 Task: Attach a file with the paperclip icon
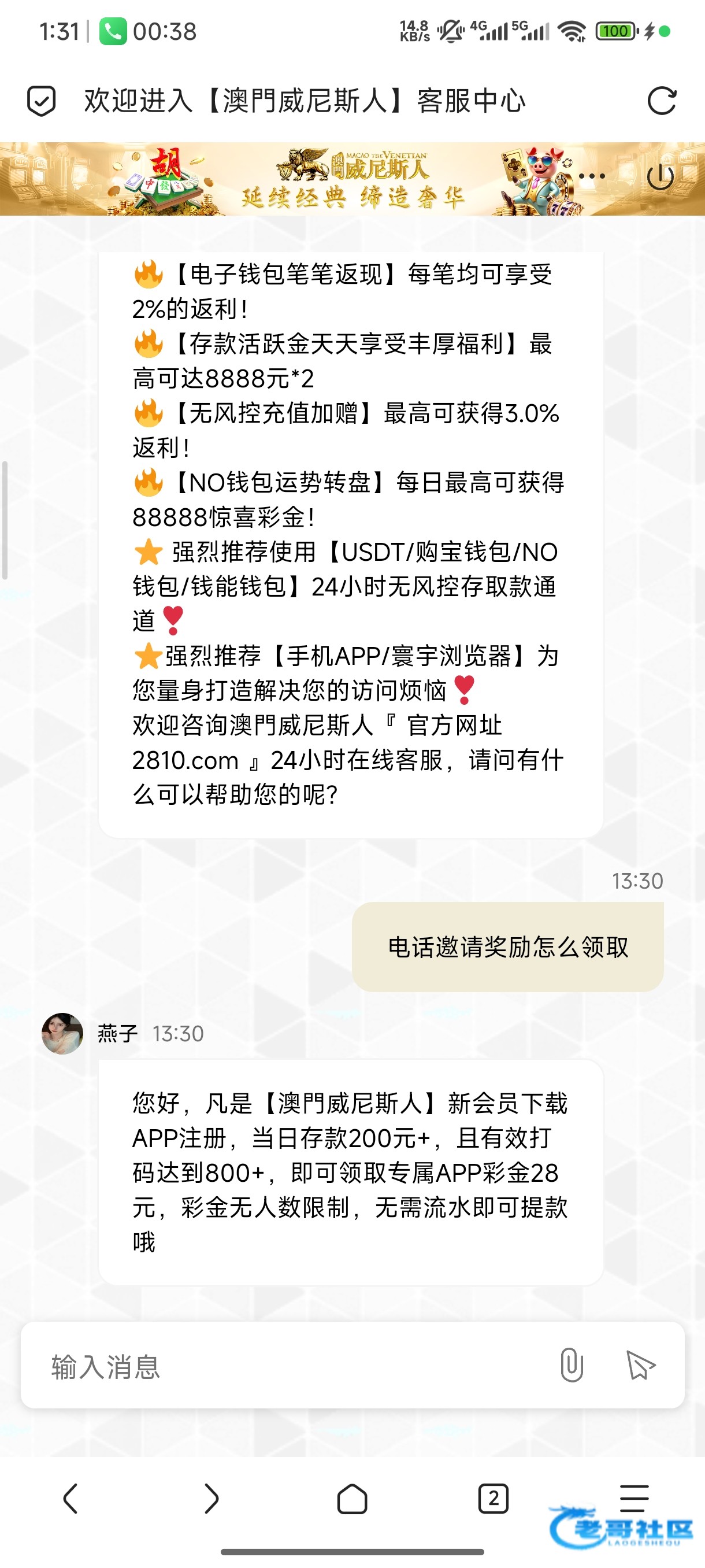(x=571, y=1365)
